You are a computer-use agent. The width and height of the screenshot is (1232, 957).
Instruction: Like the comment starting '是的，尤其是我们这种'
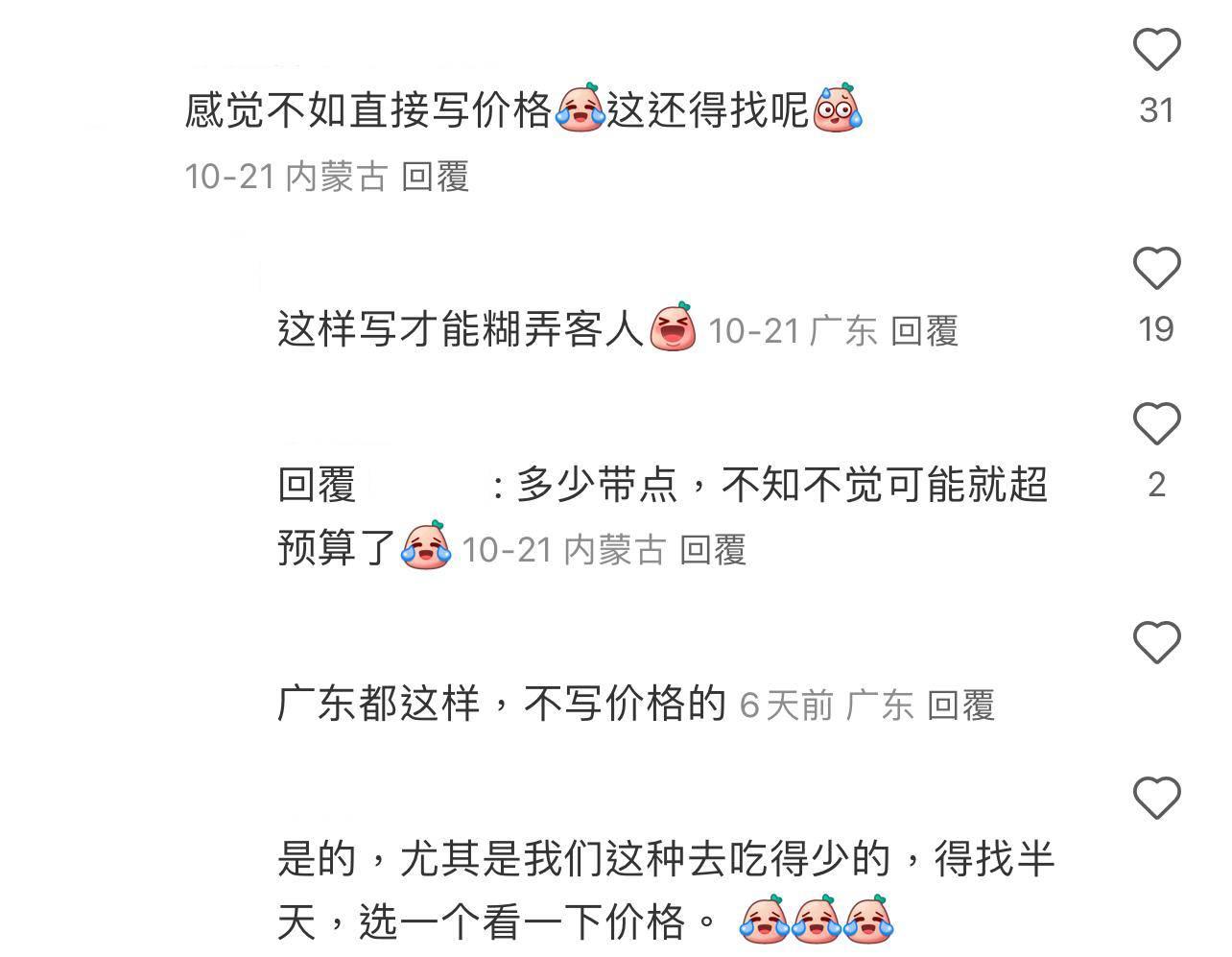coord(1156,798)
